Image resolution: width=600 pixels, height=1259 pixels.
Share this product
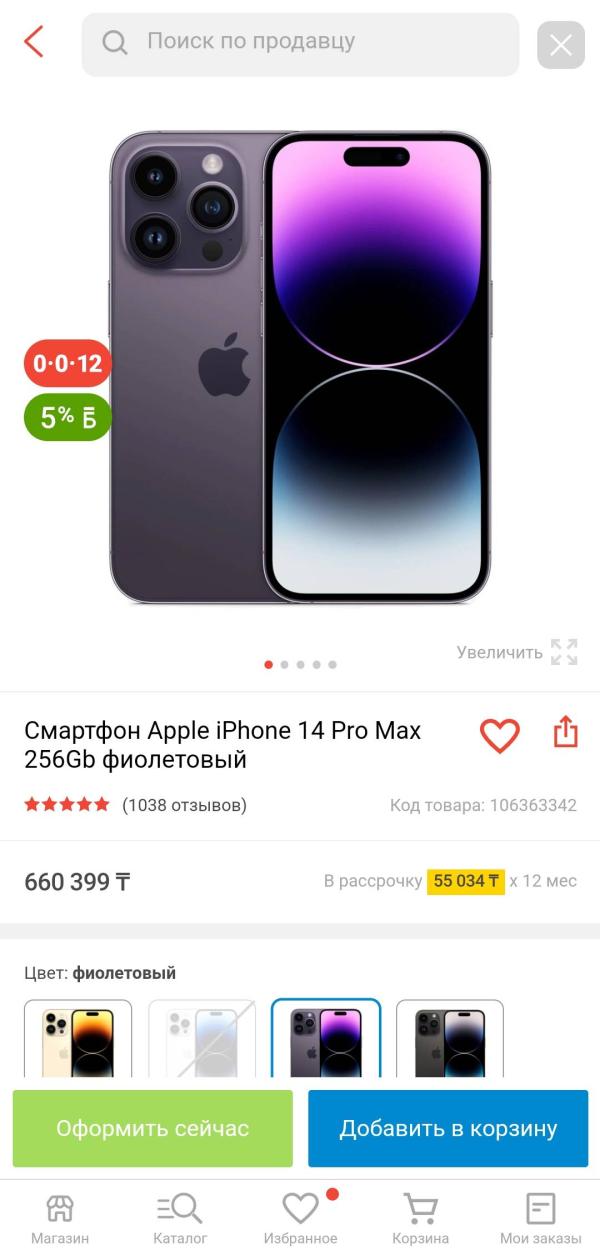[x=565, y=732]
